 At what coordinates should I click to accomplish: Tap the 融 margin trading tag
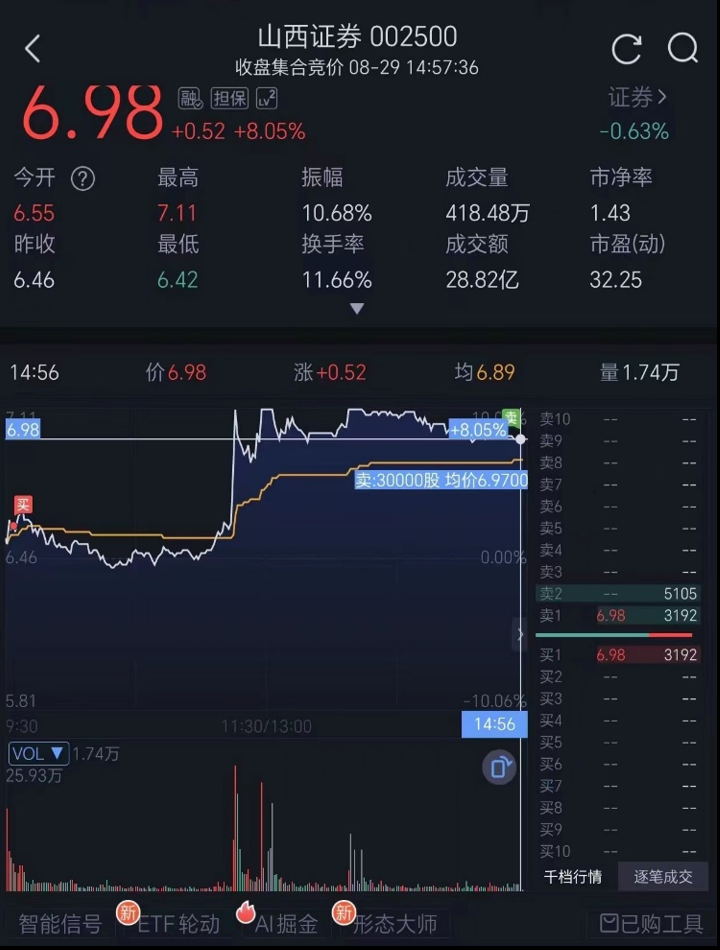point(190,98)
